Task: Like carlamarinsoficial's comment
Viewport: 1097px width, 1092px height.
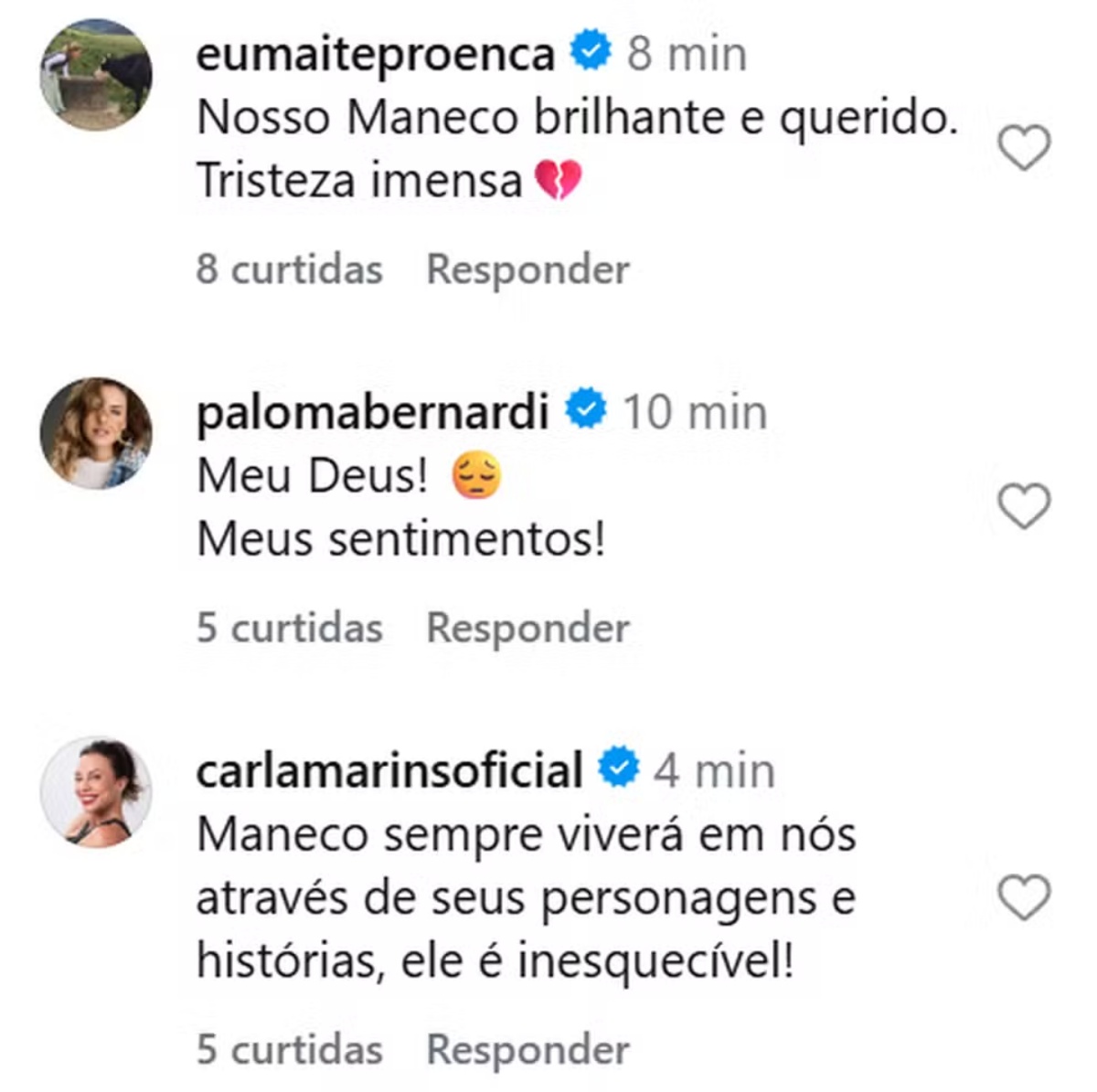Action: coord(1023,897)
